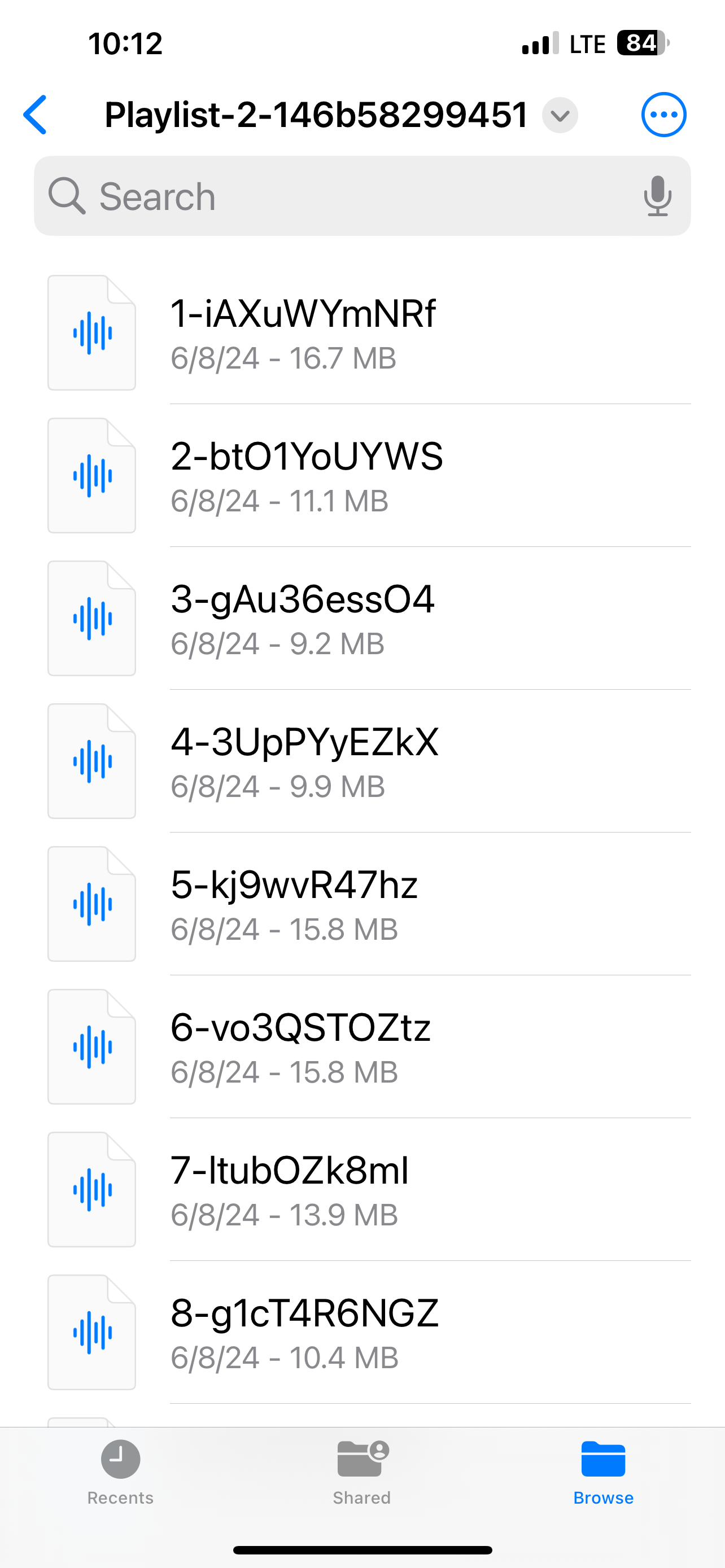Open the more options ellipsis menu
This screenshot has width=725, height=1568.
663,115
